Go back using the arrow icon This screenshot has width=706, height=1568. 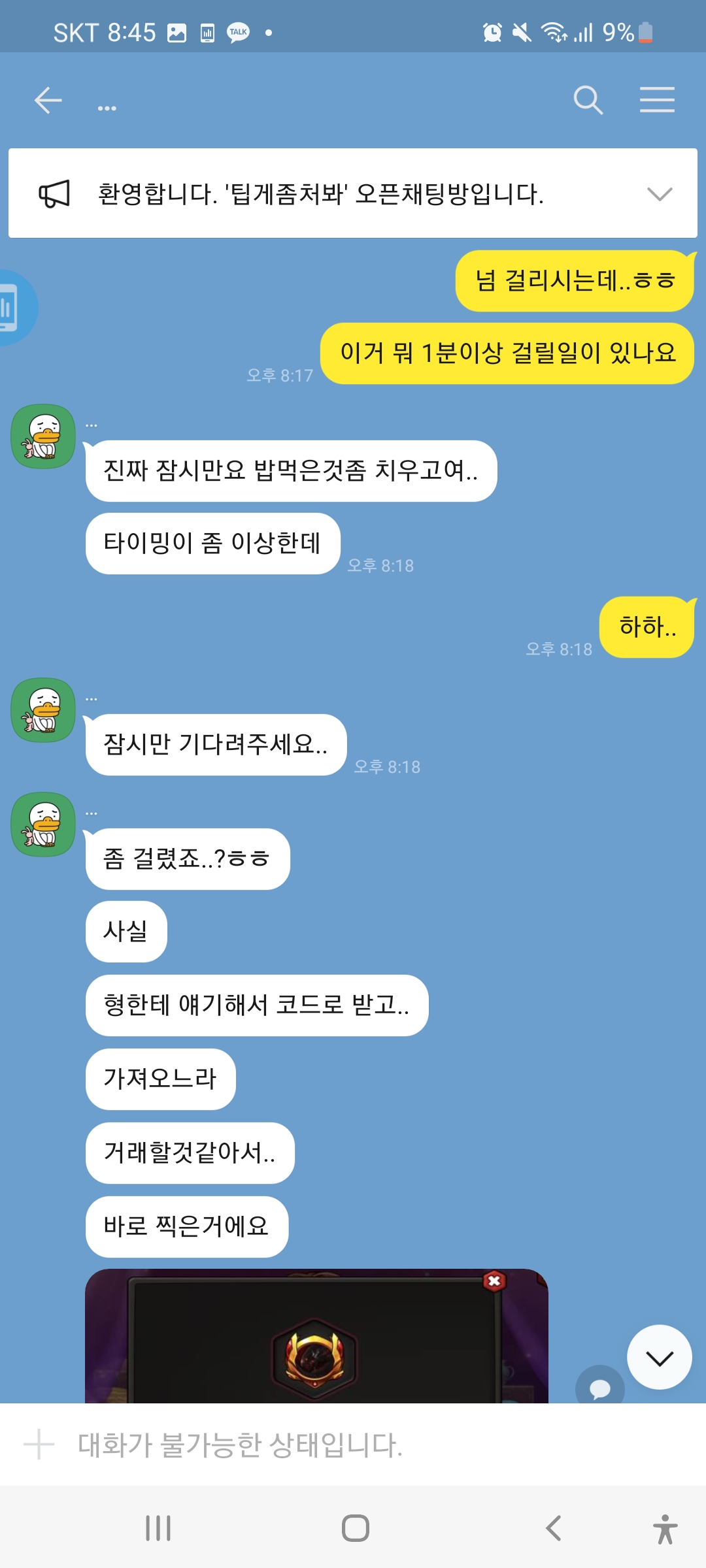point(48,101)
